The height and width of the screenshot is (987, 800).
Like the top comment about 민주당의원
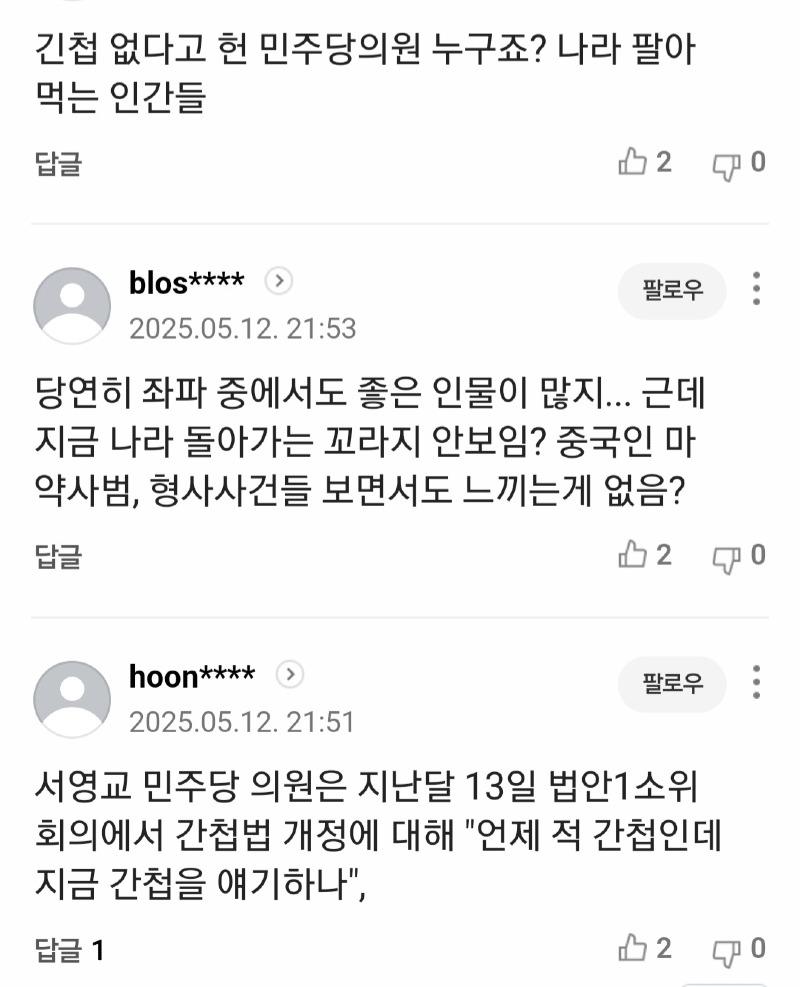(645, 162)
